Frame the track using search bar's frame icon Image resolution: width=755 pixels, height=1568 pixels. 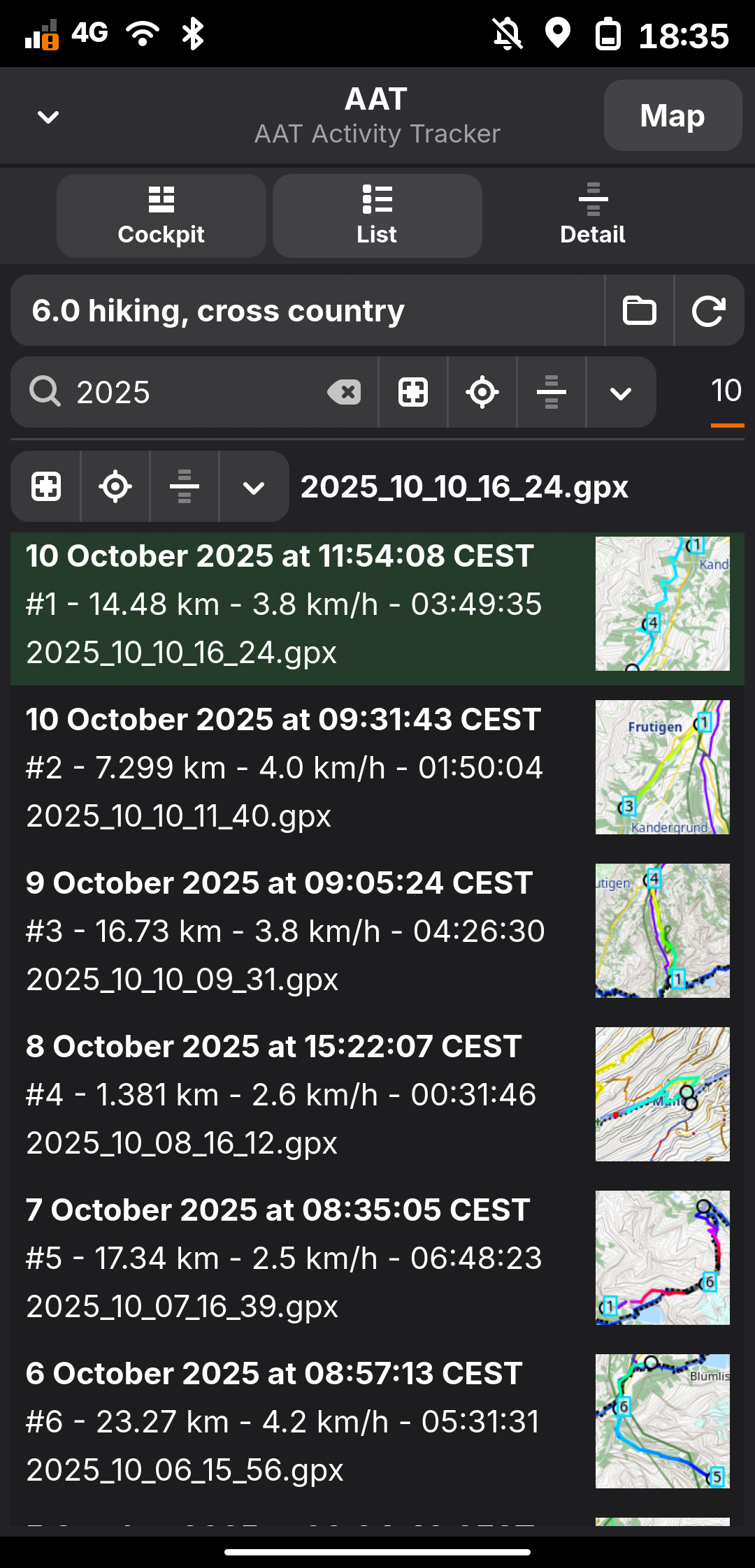point(413,392)
